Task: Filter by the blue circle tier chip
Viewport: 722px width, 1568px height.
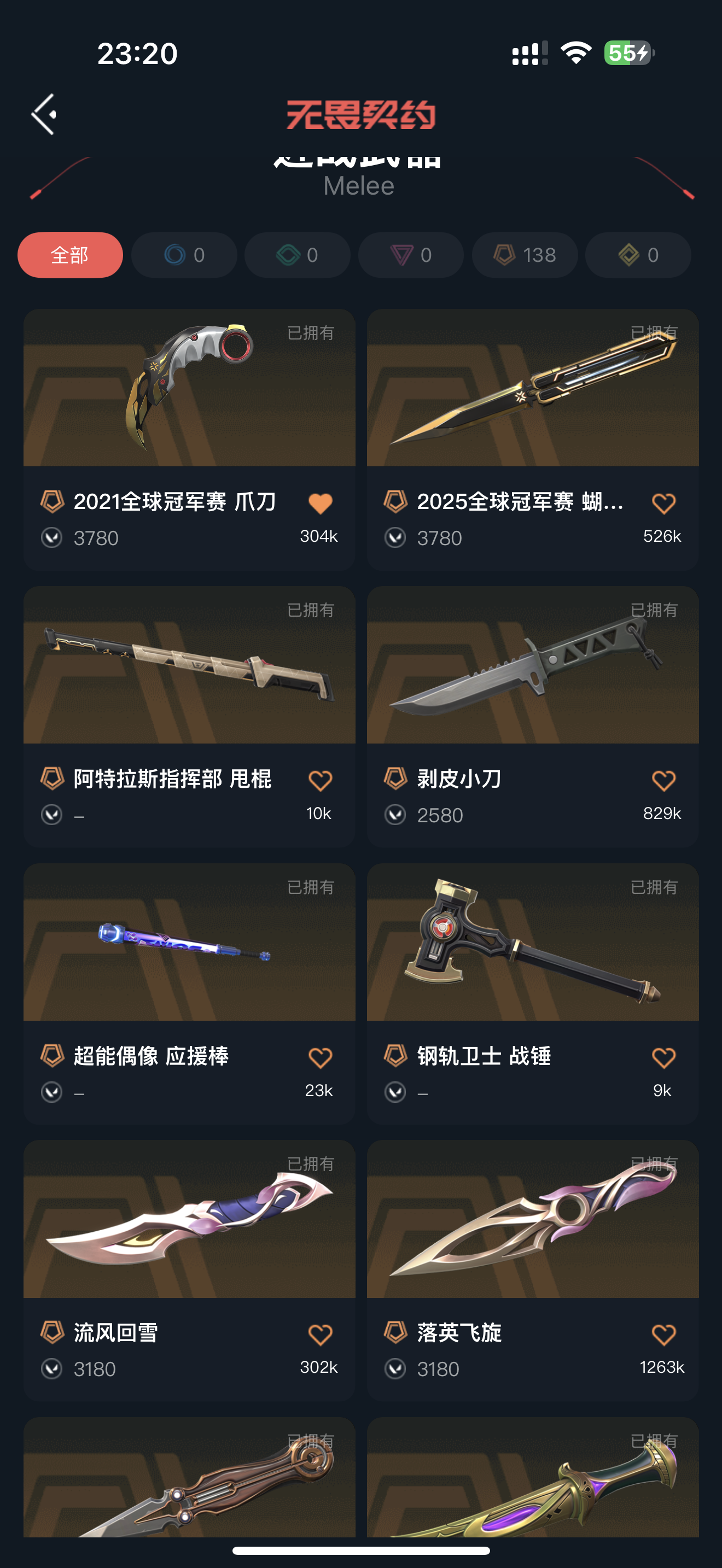Action: pyautogui.click(x=184, y=255)
